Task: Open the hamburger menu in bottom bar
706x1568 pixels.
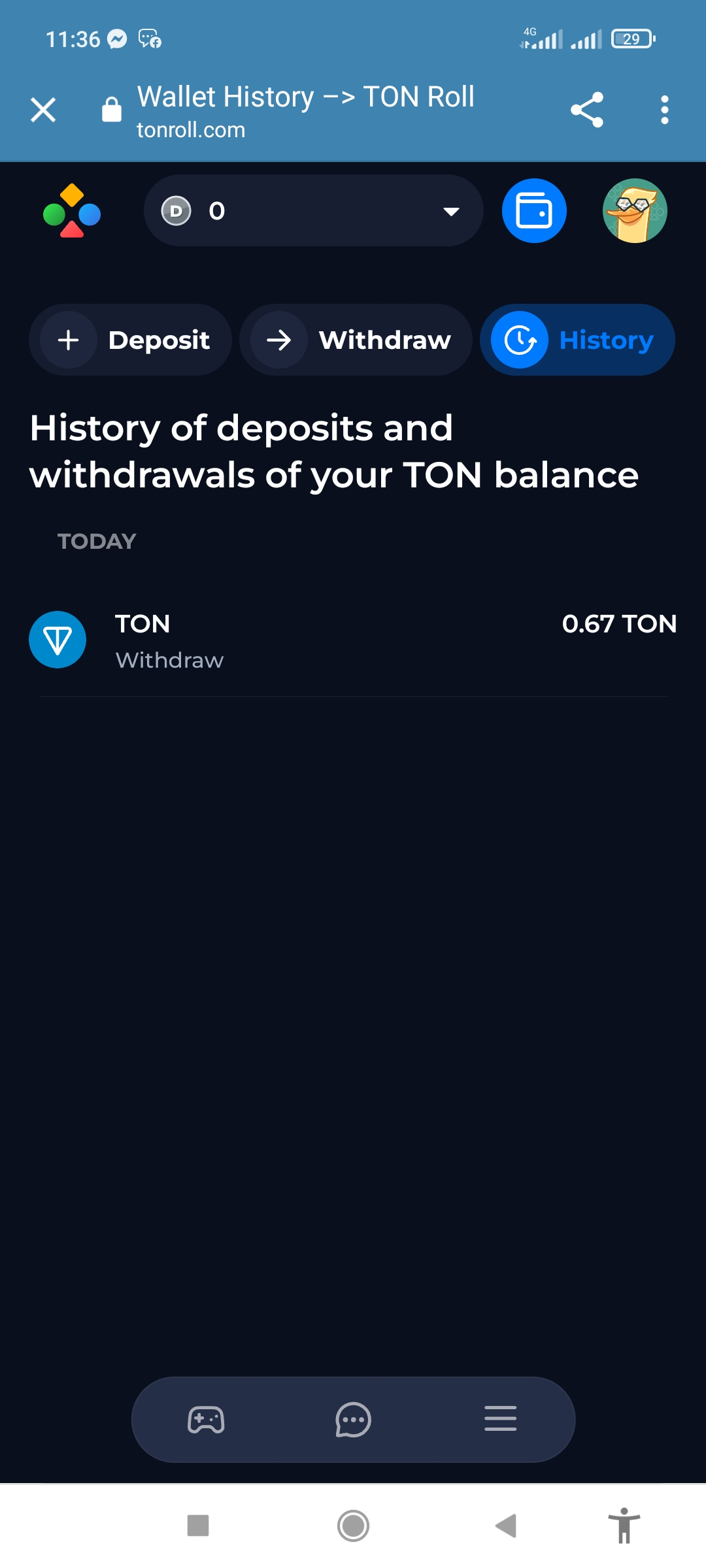Action: (501, 1418)
